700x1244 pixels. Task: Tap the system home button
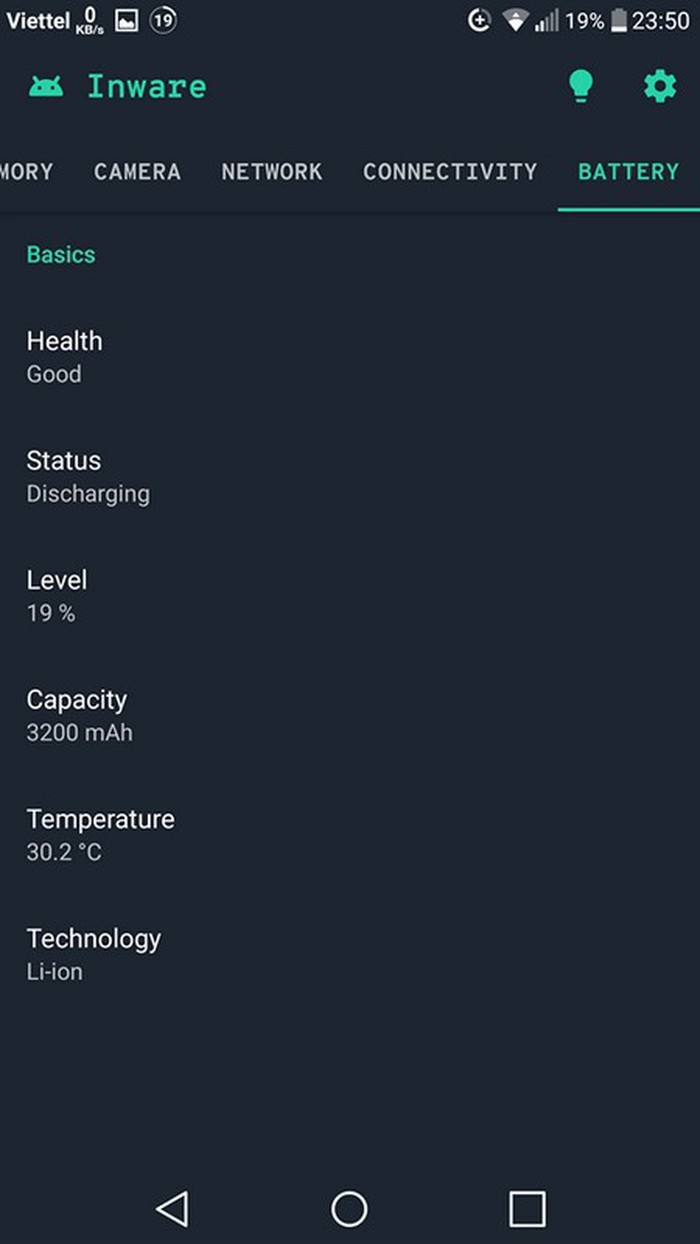pos(349,1208)
